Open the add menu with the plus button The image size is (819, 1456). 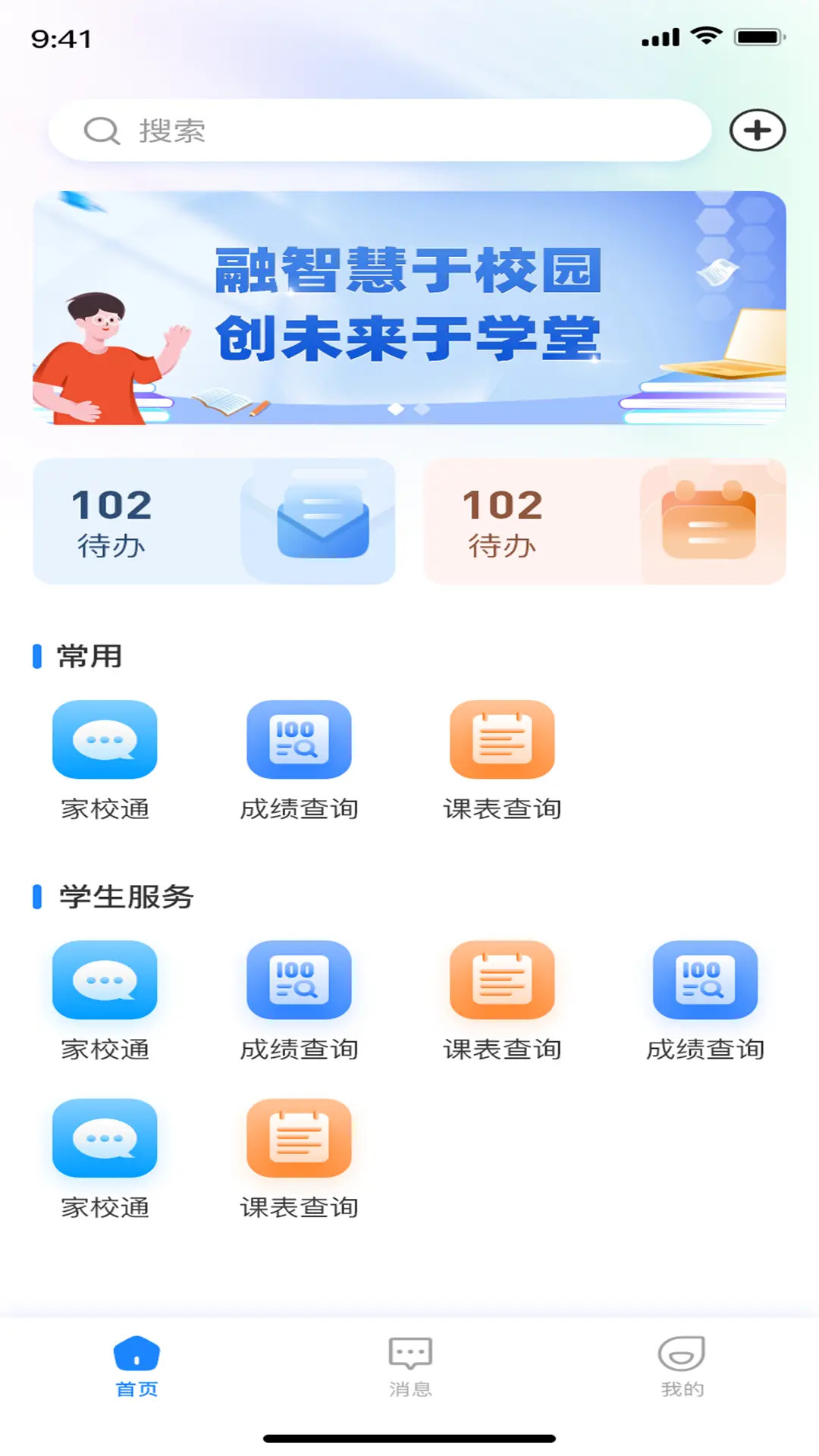click(x=758, y=130)
